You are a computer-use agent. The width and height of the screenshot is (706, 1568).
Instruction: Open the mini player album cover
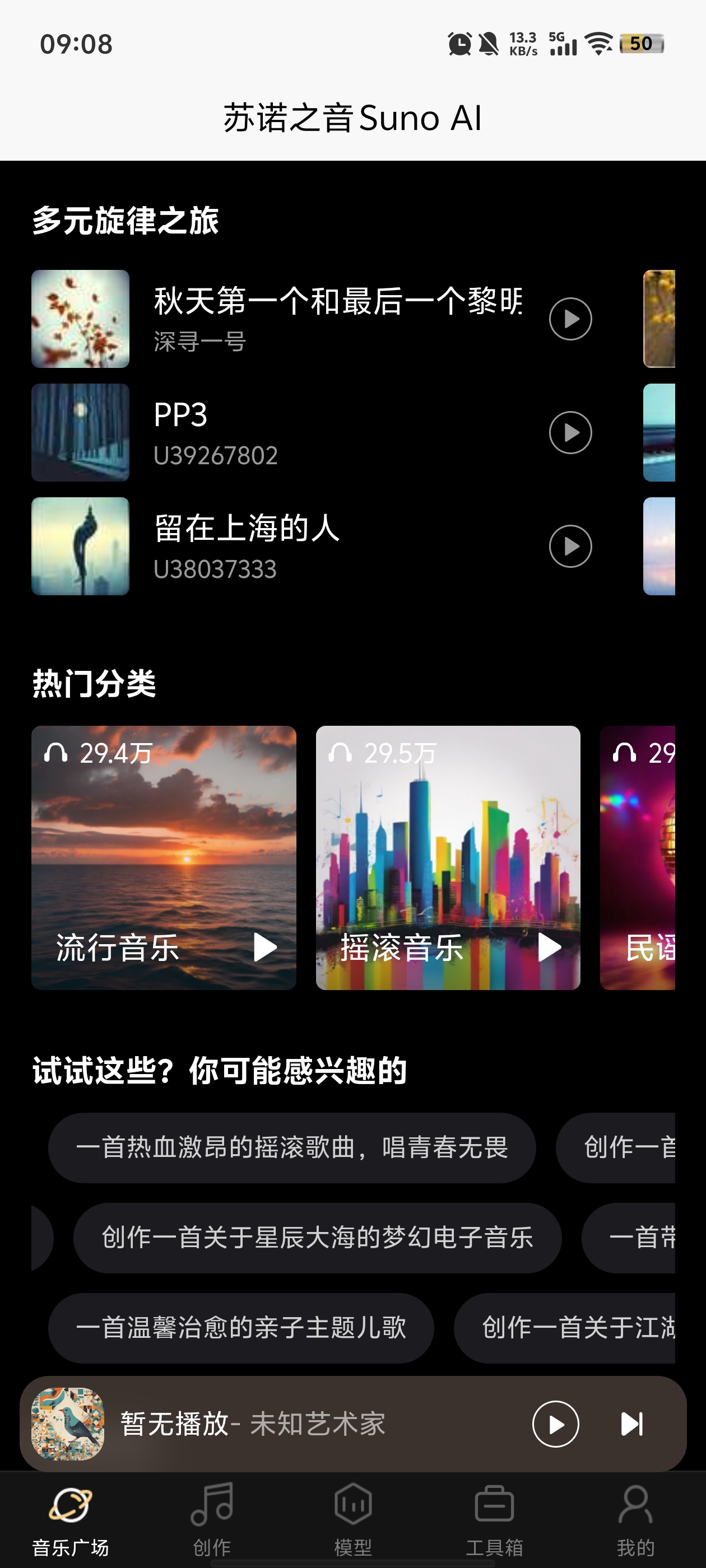click(x=68, y=1424)
